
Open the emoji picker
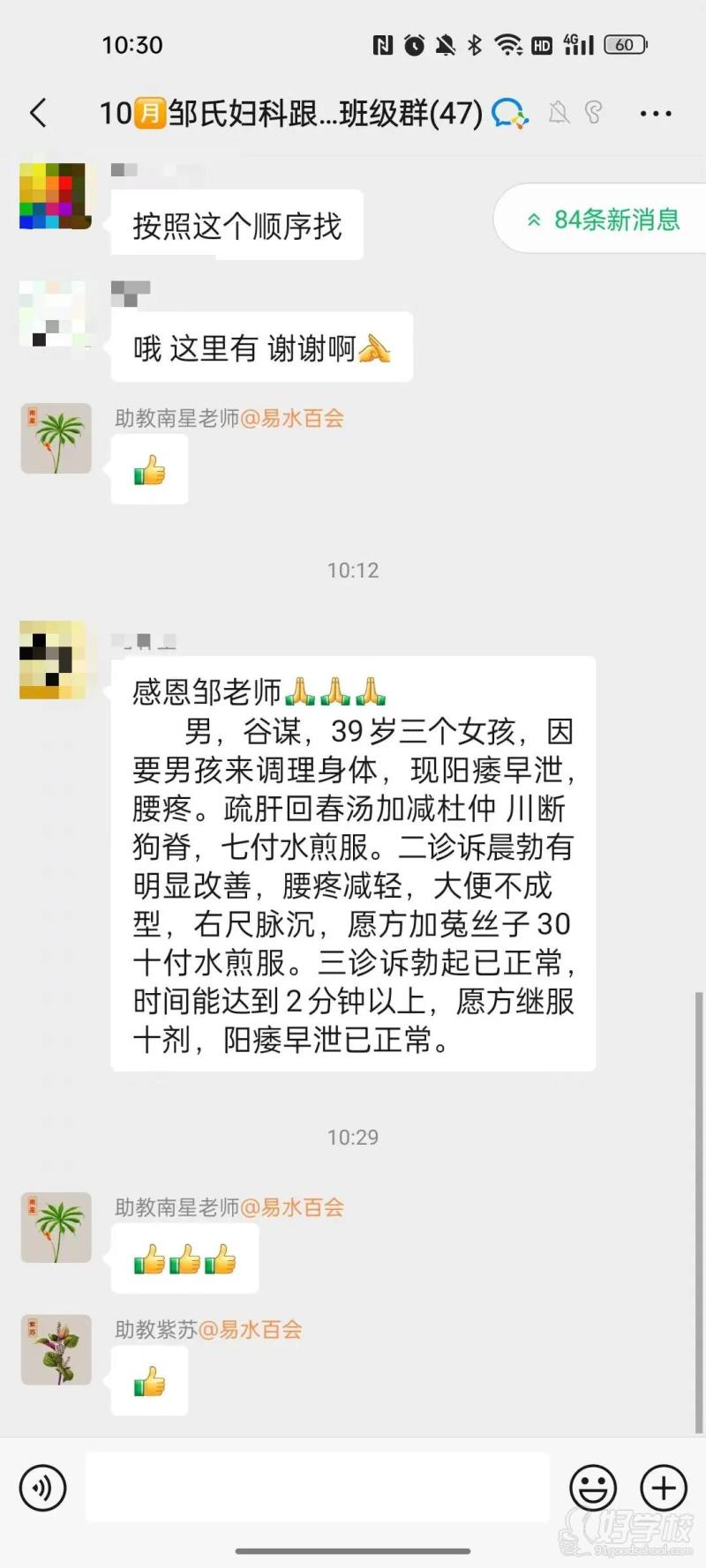593,1488
